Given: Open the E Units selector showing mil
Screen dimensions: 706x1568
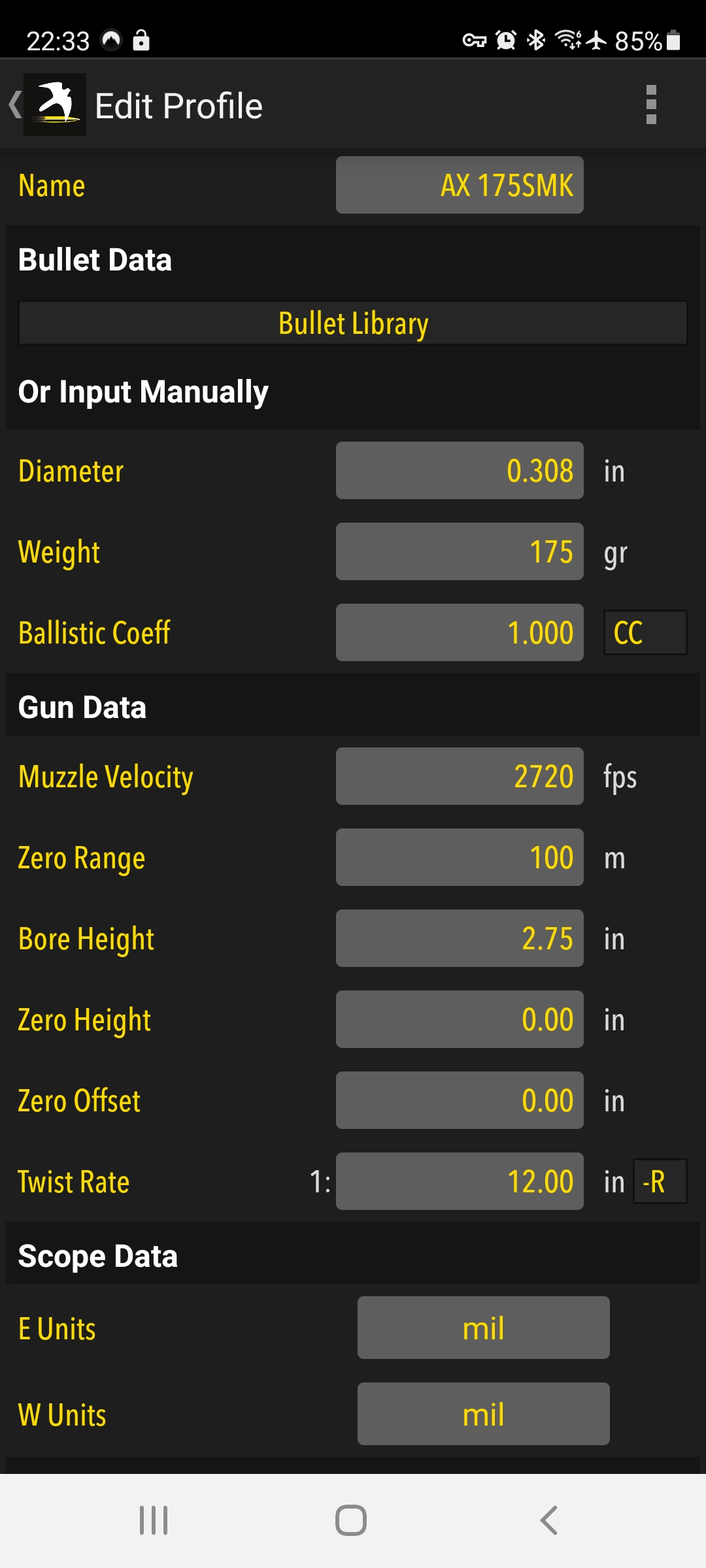Looking at the screenshot, I should point(483,1327).
